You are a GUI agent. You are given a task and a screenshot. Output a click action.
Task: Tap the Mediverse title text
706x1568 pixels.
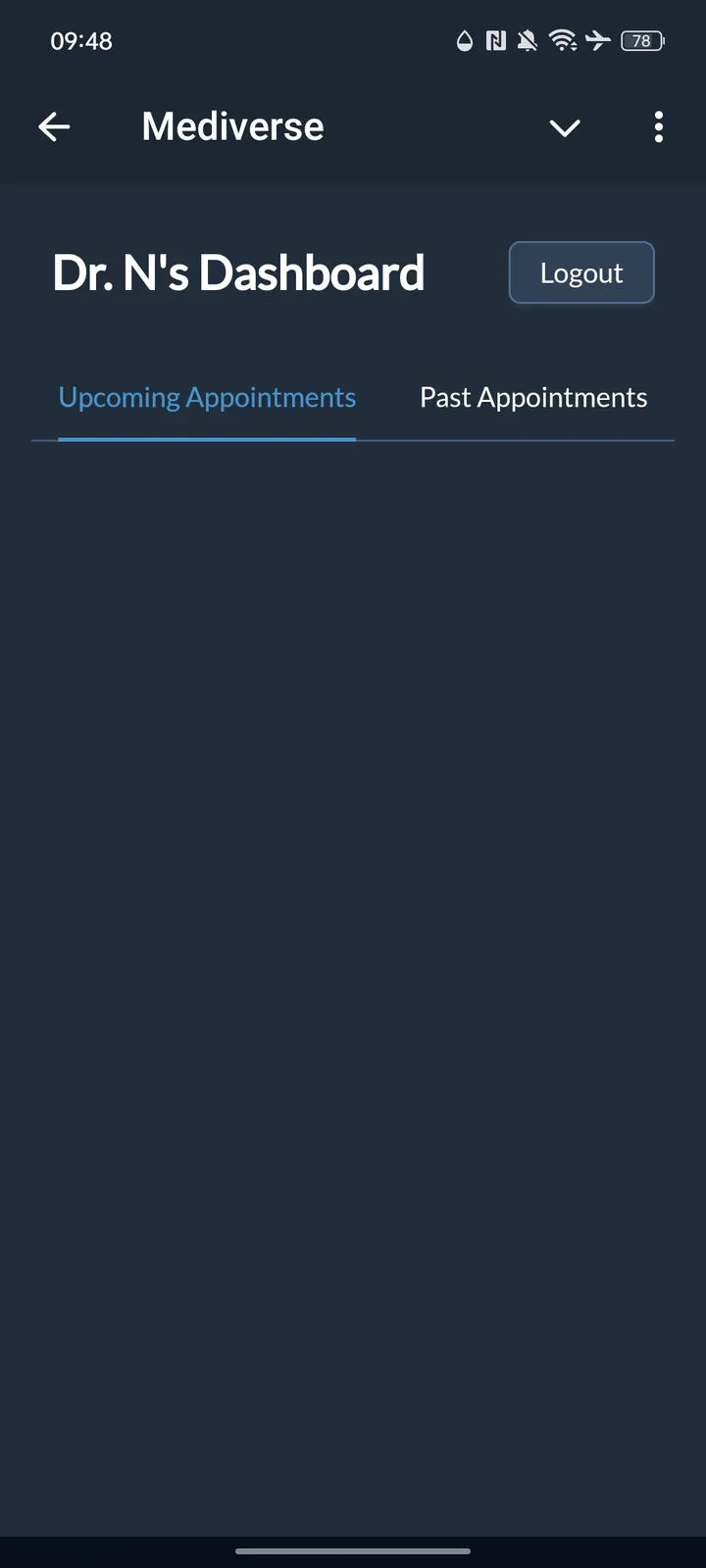pos(231,125)
